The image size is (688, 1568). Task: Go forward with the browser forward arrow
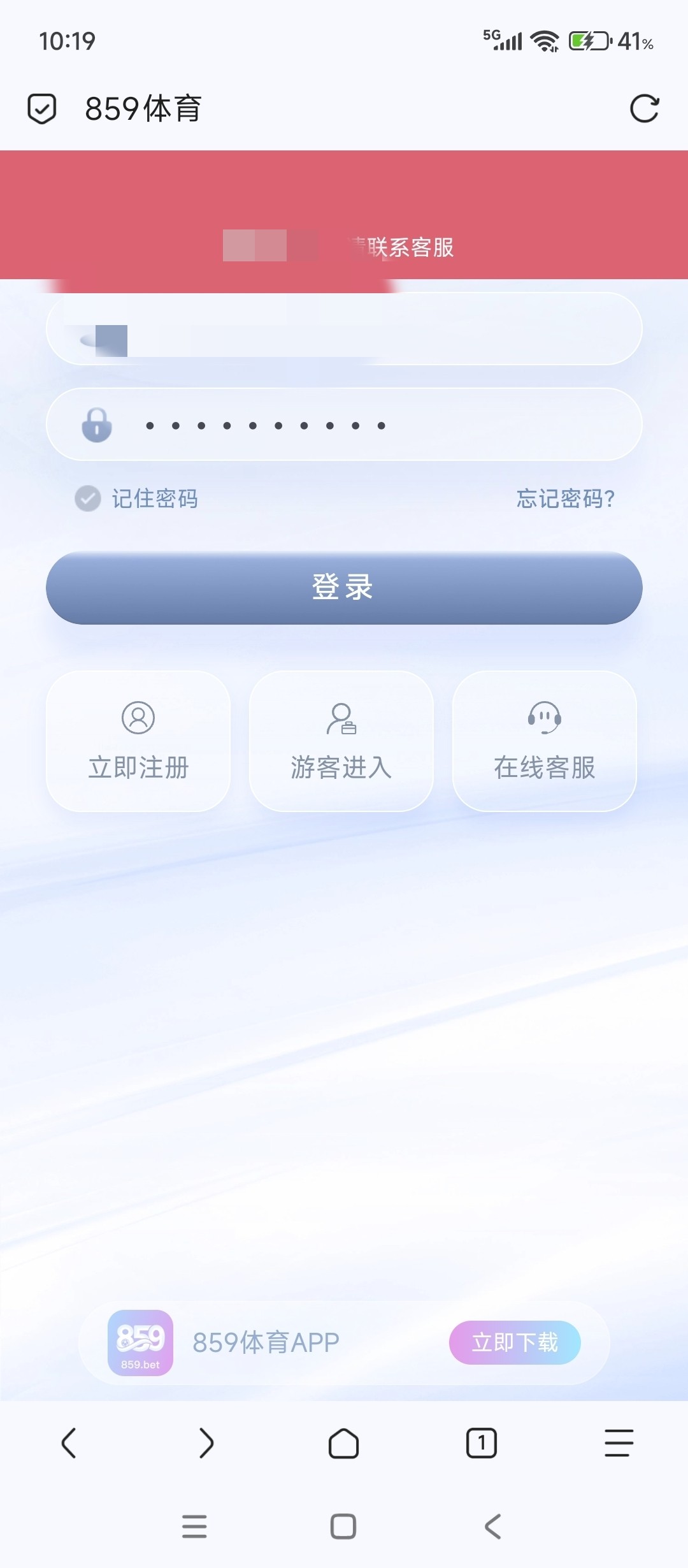(206, 1443)
